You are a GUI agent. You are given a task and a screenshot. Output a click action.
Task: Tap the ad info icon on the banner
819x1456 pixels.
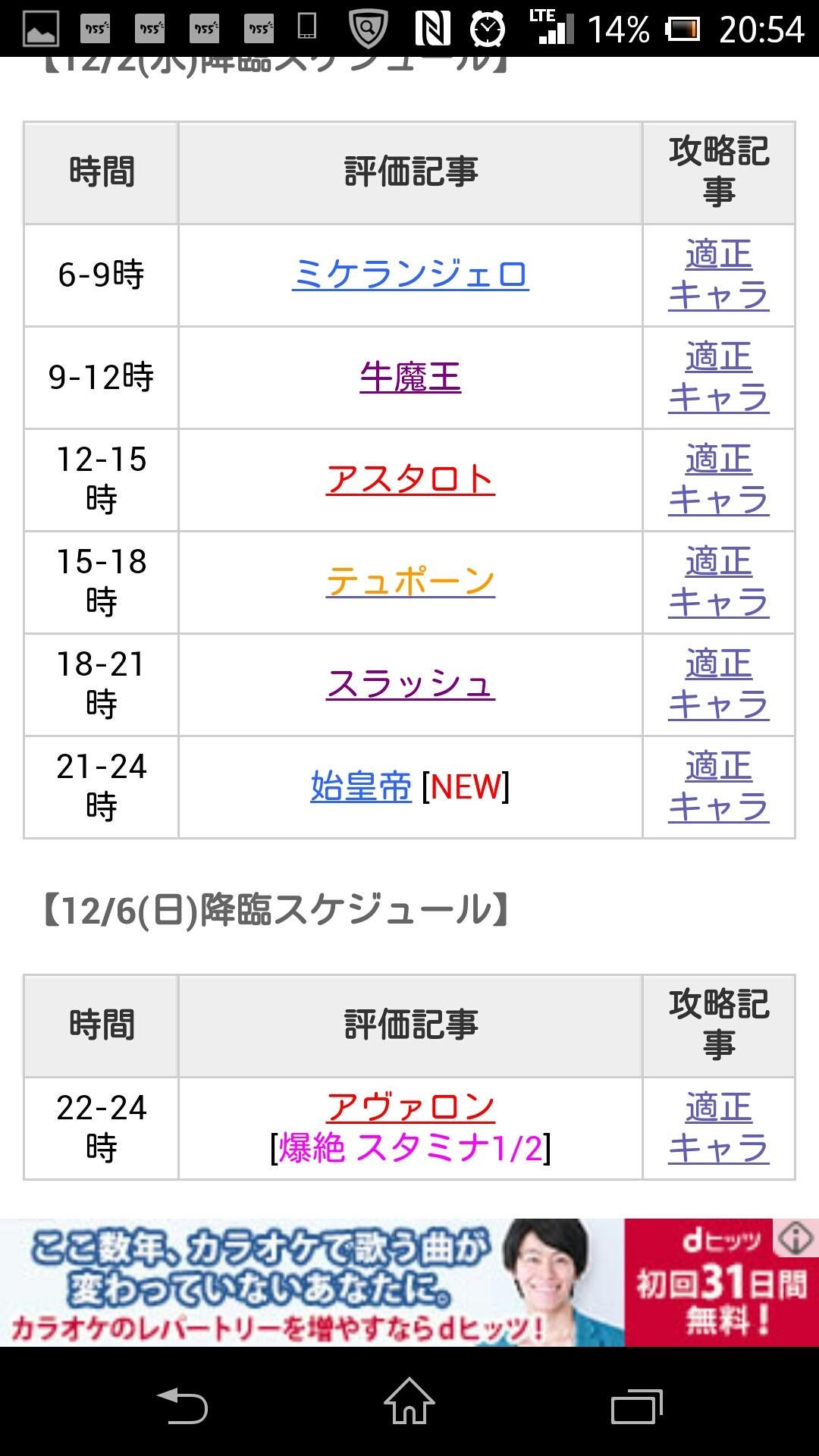(x=795, y=1239)
